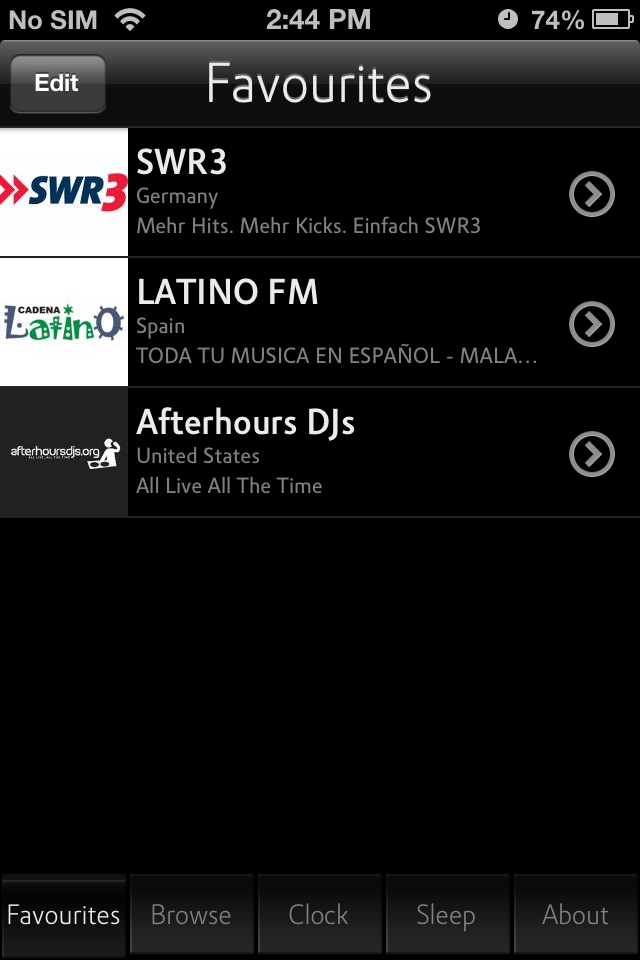Tap the Edit button
Viewport: 640px width, 960px height.
[57, 84]
